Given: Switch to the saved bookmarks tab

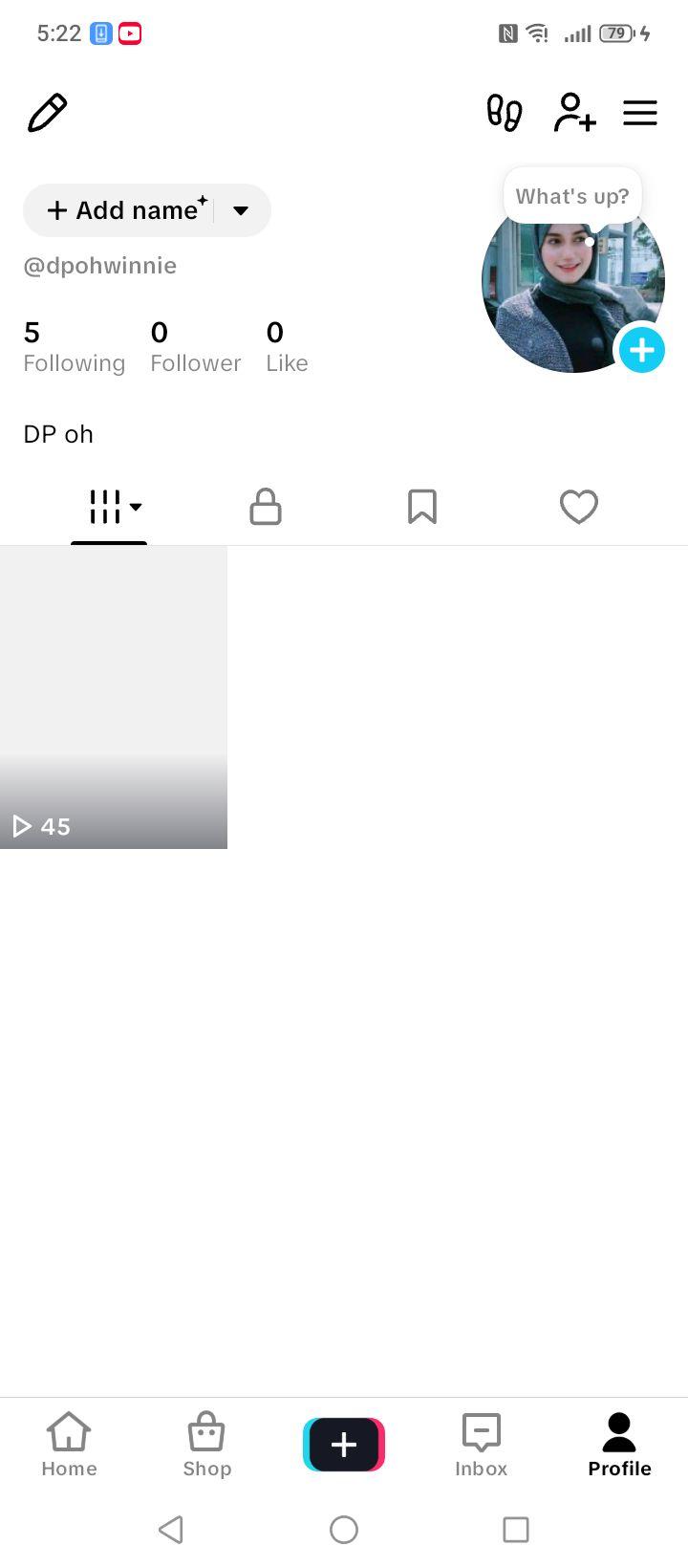Looking at the screenshot, I should pyautogui.click(x=422, y=507).
